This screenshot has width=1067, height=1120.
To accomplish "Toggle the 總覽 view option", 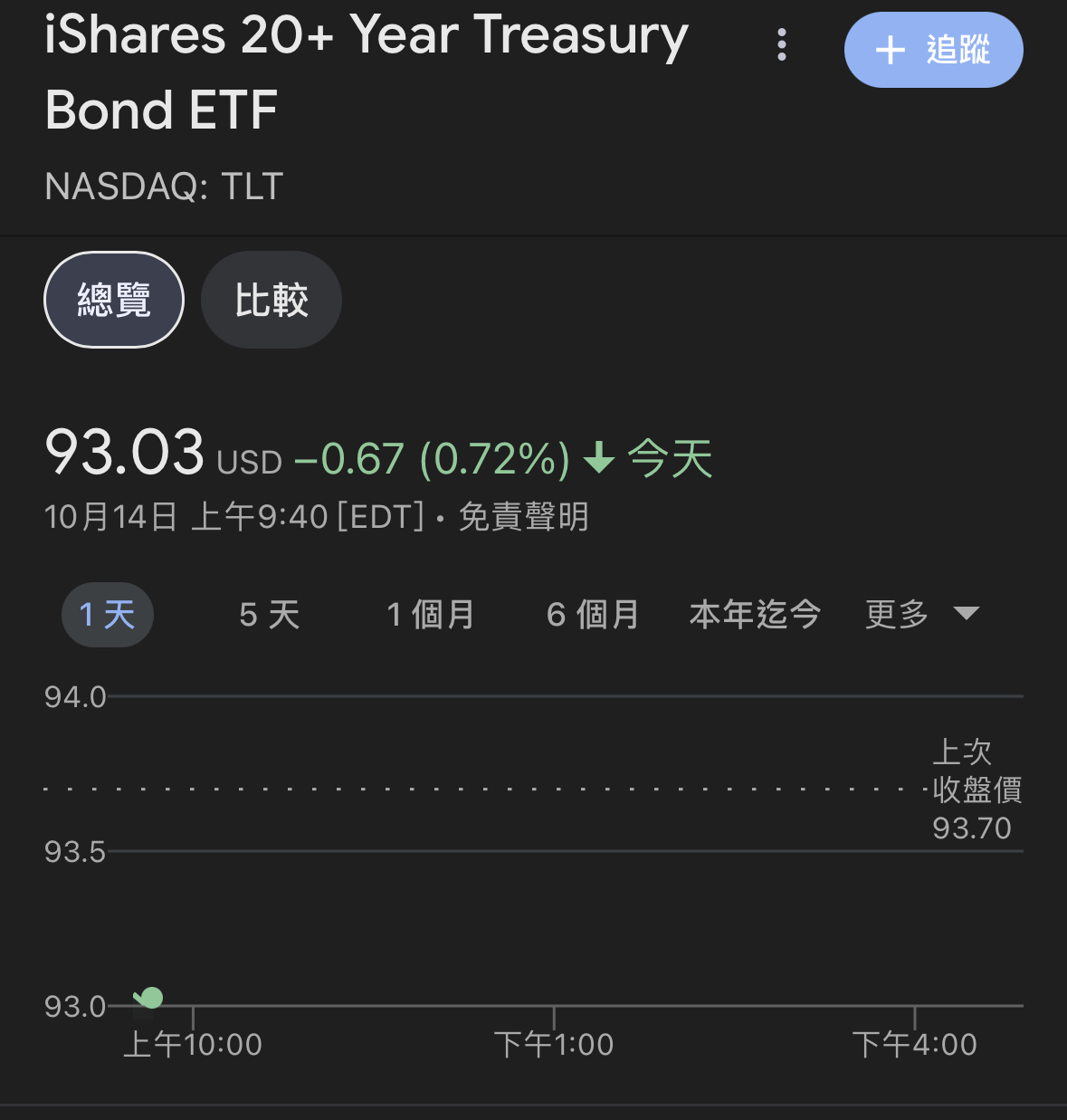I will coord(113,299).
